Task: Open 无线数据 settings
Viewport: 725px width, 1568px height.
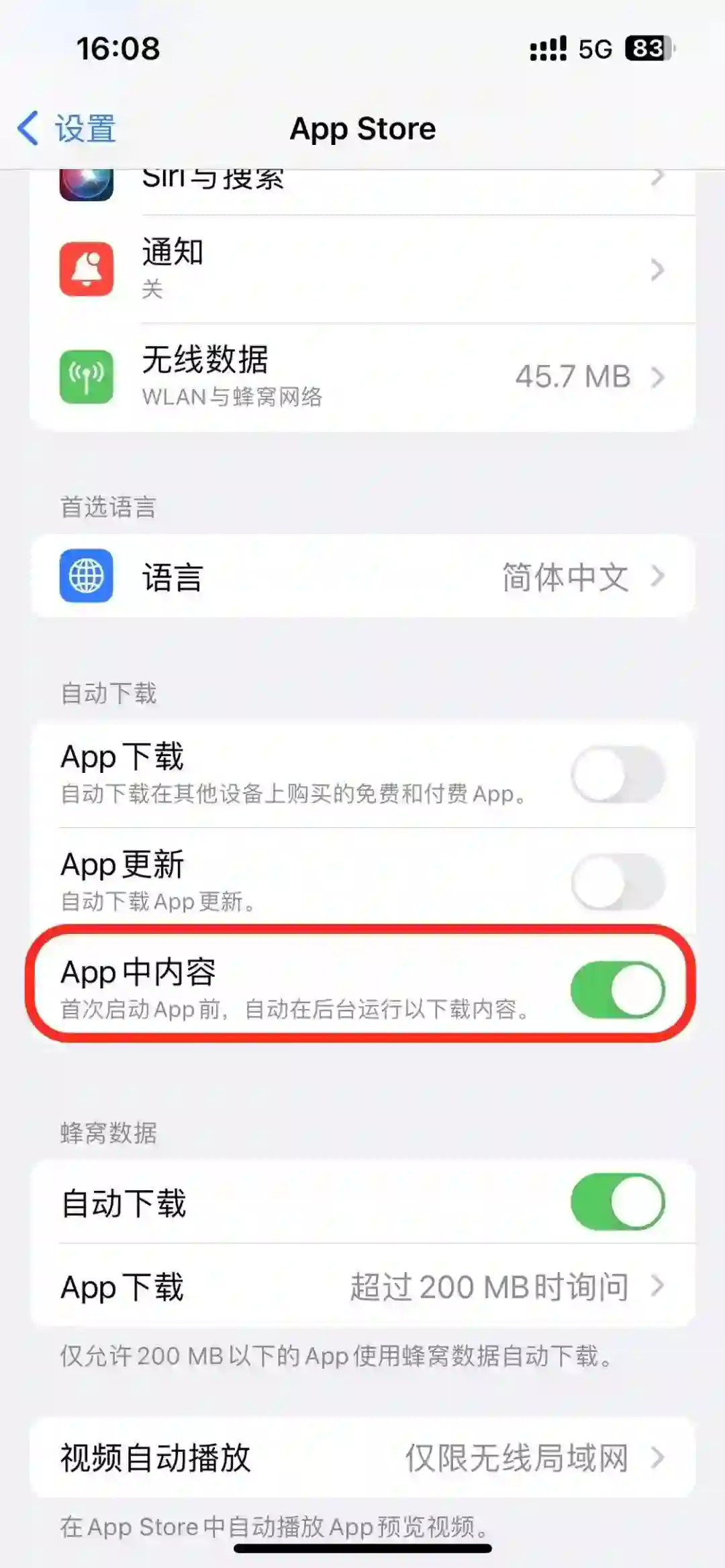Action: pos(362,376)
